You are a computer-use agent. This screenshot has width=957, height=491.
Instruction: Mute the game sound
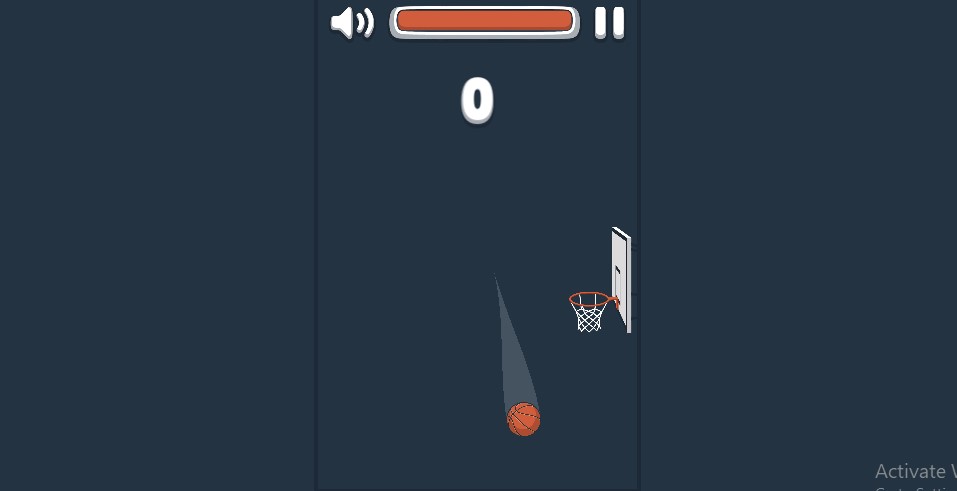point(351,22)
